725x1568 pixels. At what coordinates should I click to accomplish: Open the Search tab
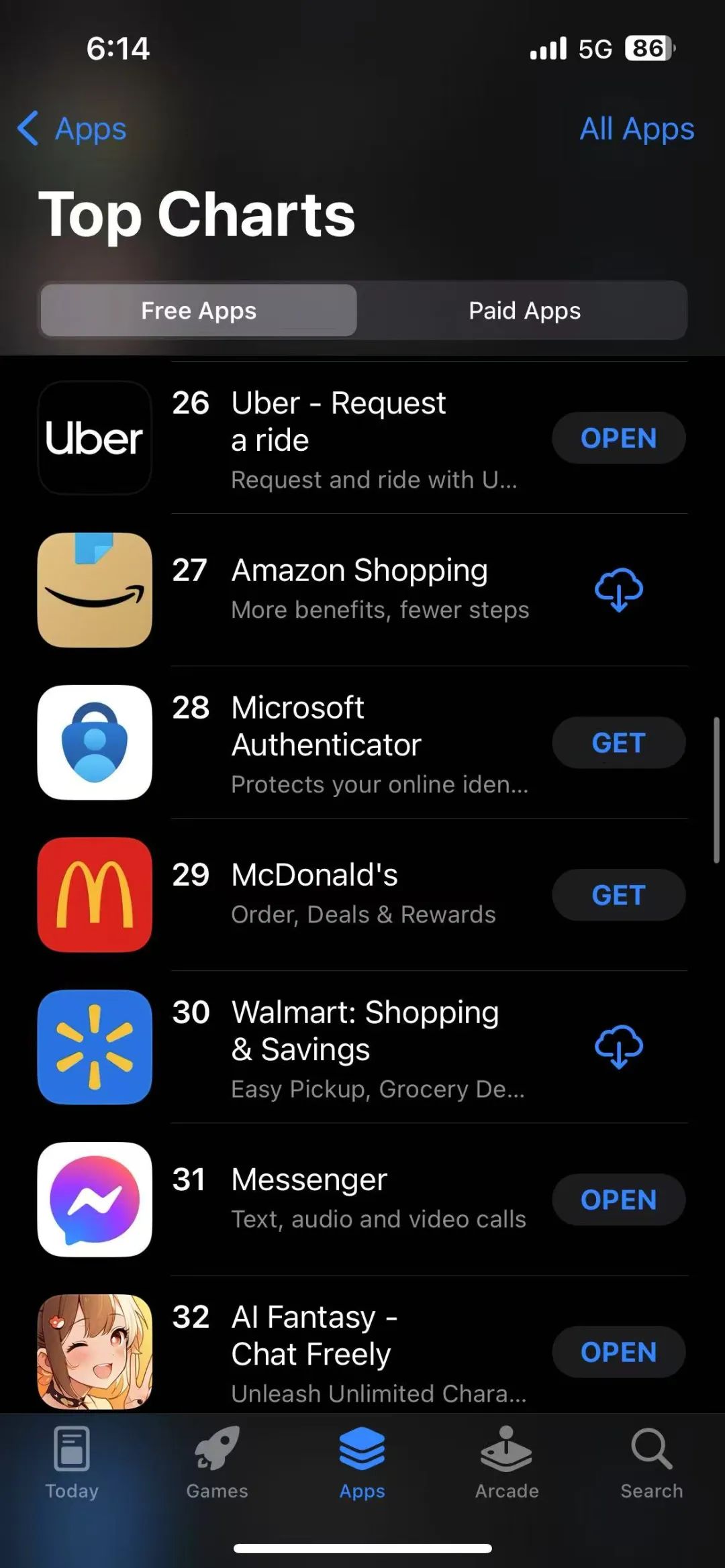[651, 1463]
